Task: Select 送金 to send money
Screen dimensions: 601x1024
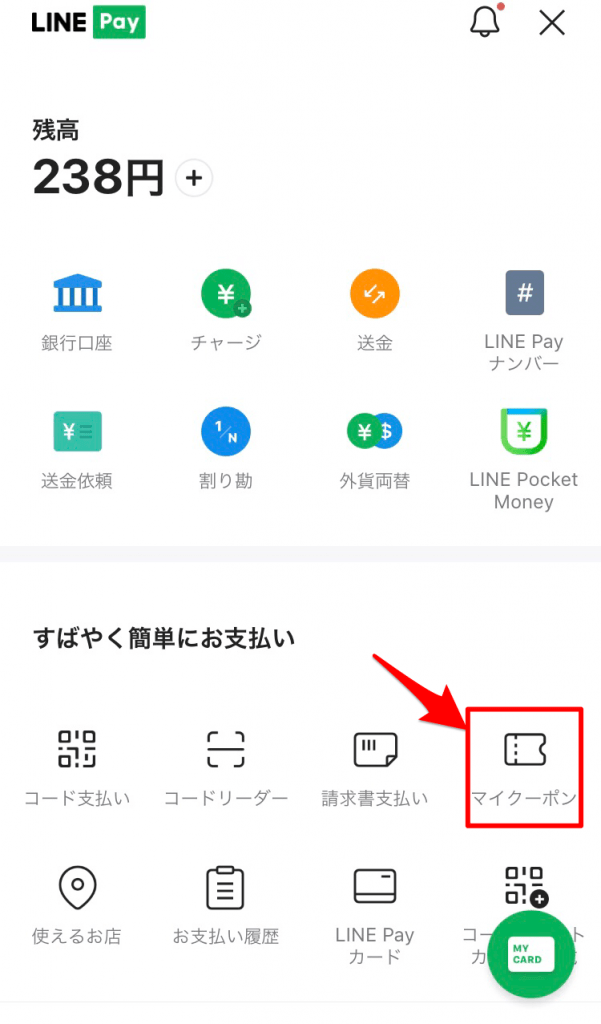Action: click(x=375, y=311)
